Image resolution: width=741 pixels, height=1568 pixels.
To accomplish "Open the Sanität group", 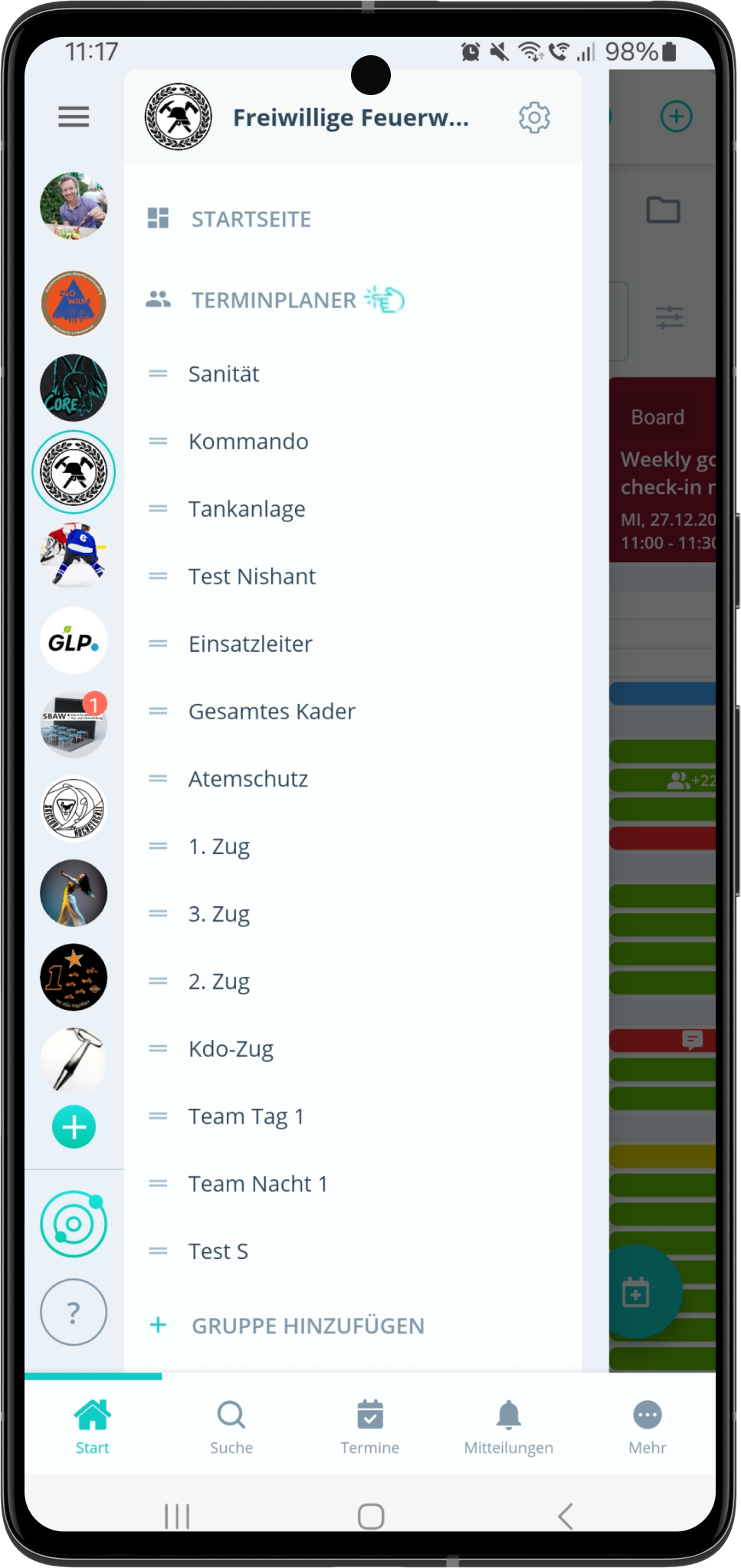I will pos(224,374).
